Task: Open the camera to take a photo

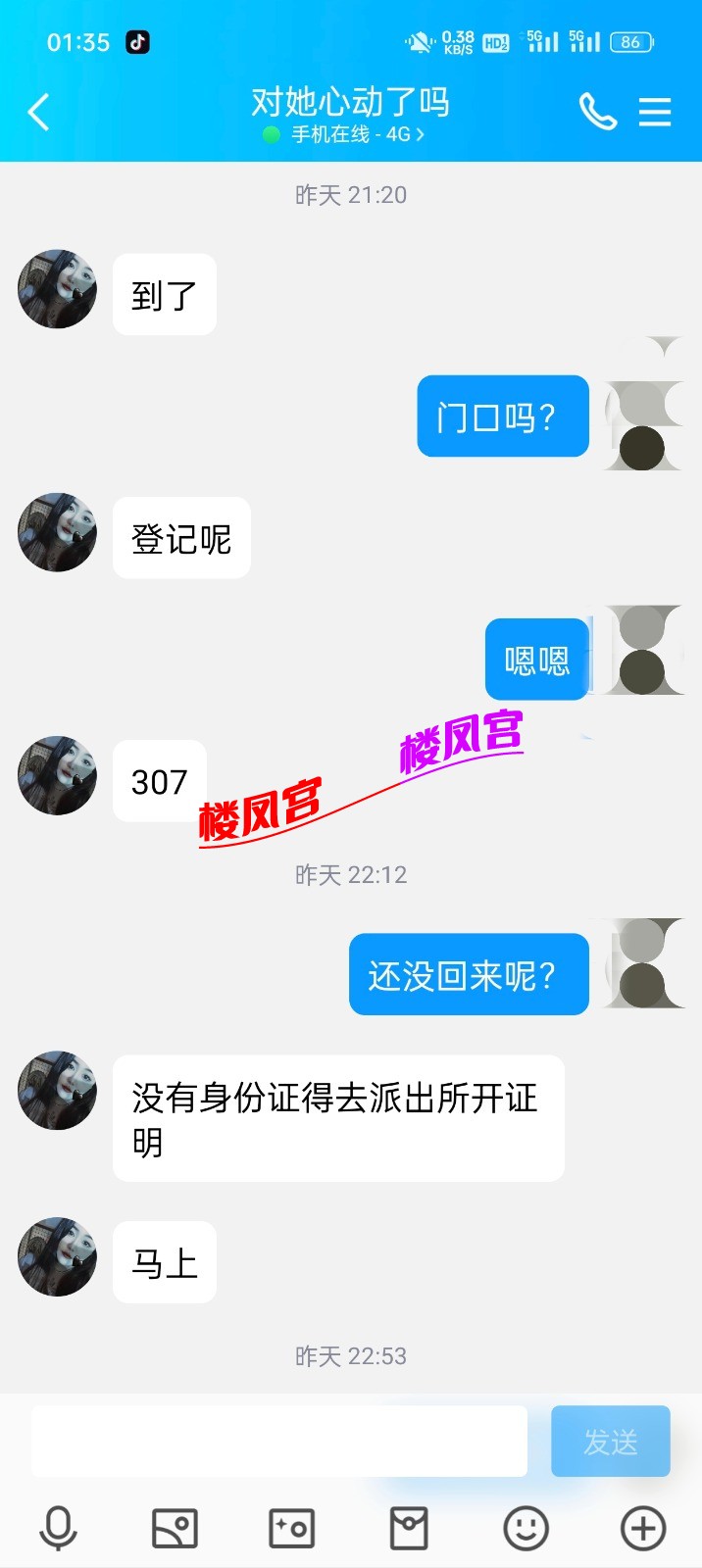Action: click(x=291, y=1528)
